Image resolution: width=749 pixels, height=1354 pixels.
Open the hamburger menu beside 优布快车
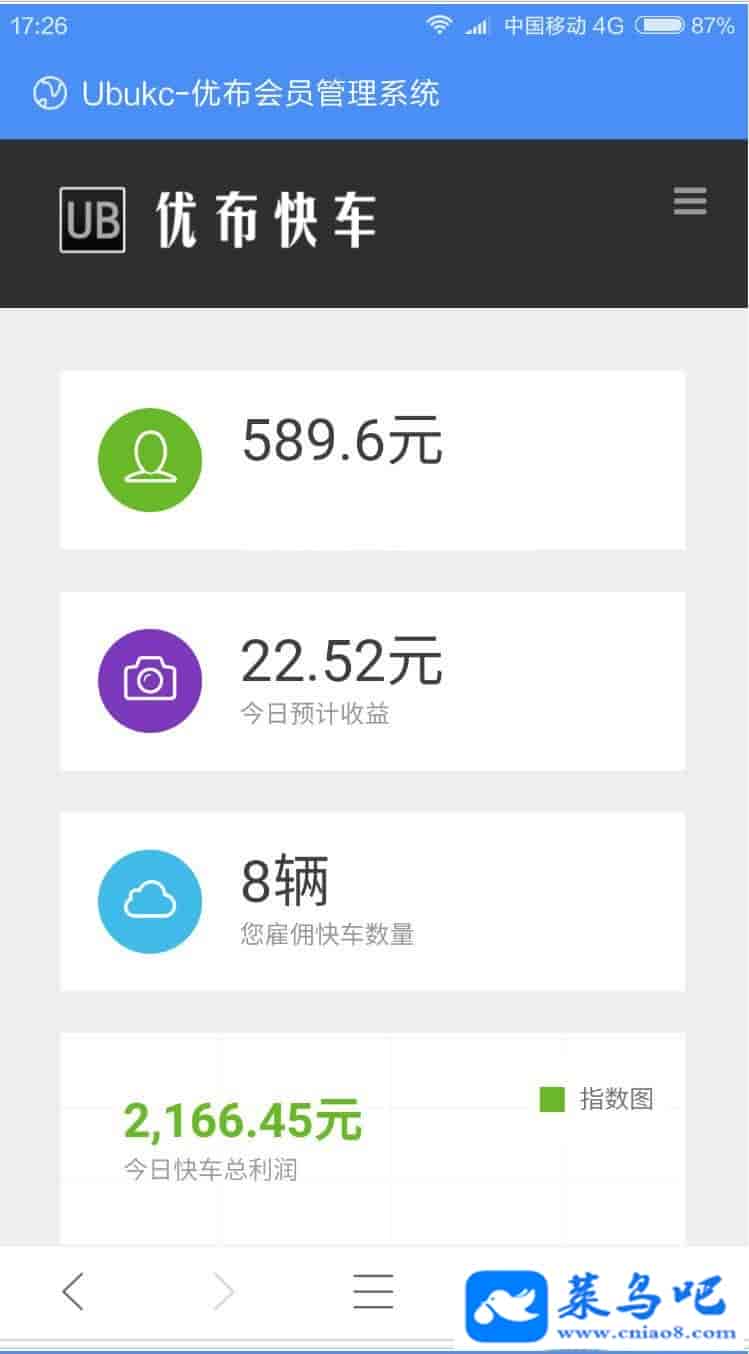(690, 201)
